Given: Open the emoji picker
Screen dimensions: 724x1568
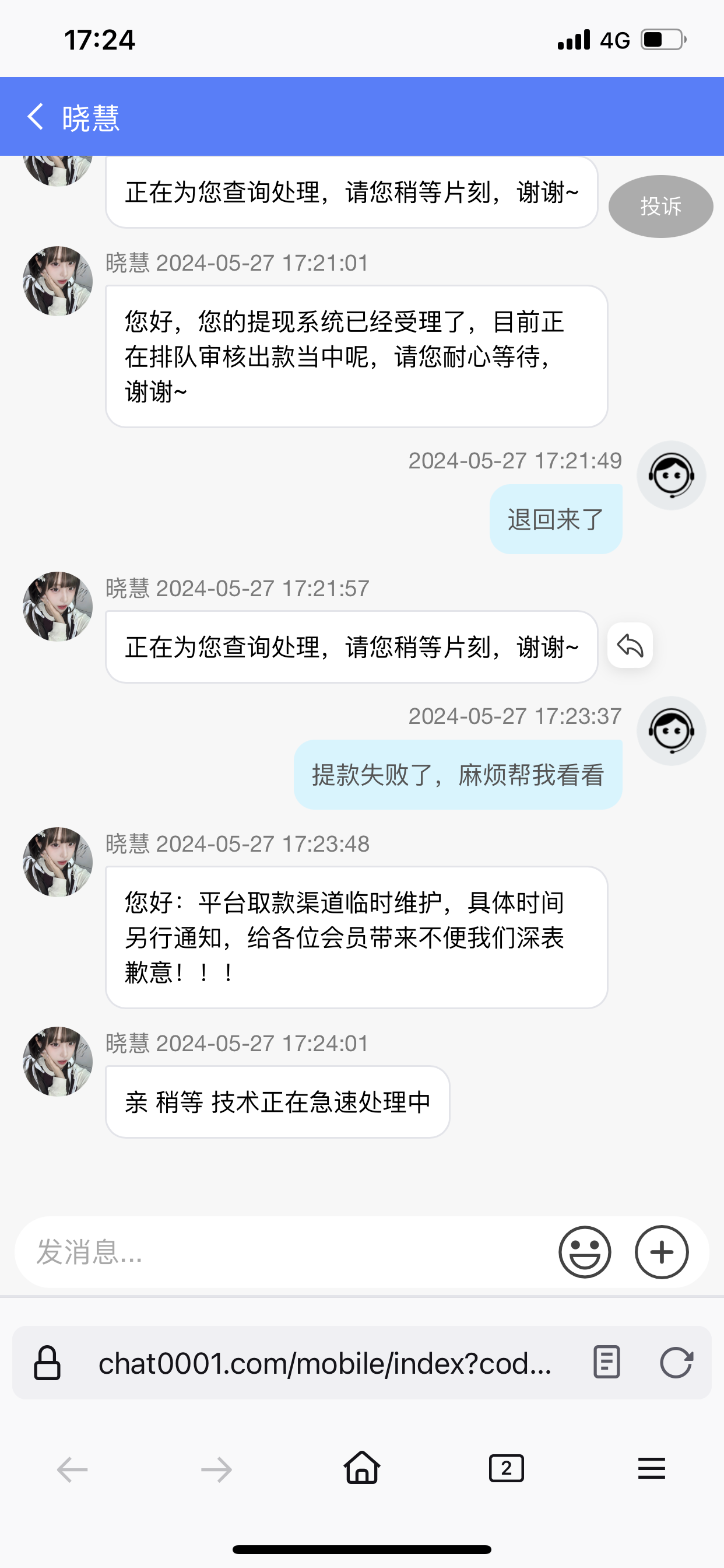Looking at the screenshot, I should coord(584,1252).
